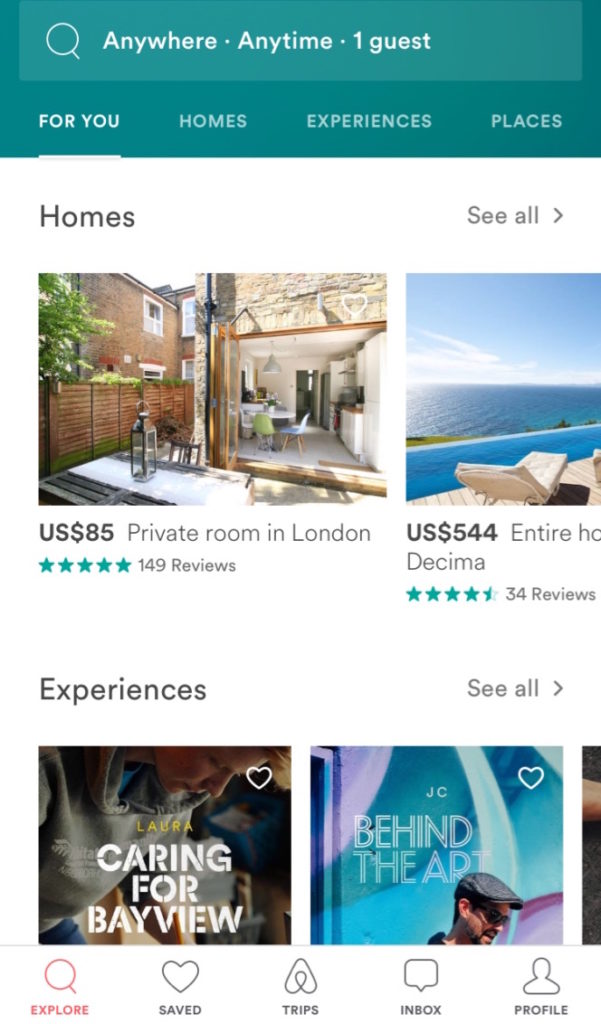601x1024 pixels.
Task: Save the London private room with heart icon
Action: pyautogui.click(x=355, y=304)
